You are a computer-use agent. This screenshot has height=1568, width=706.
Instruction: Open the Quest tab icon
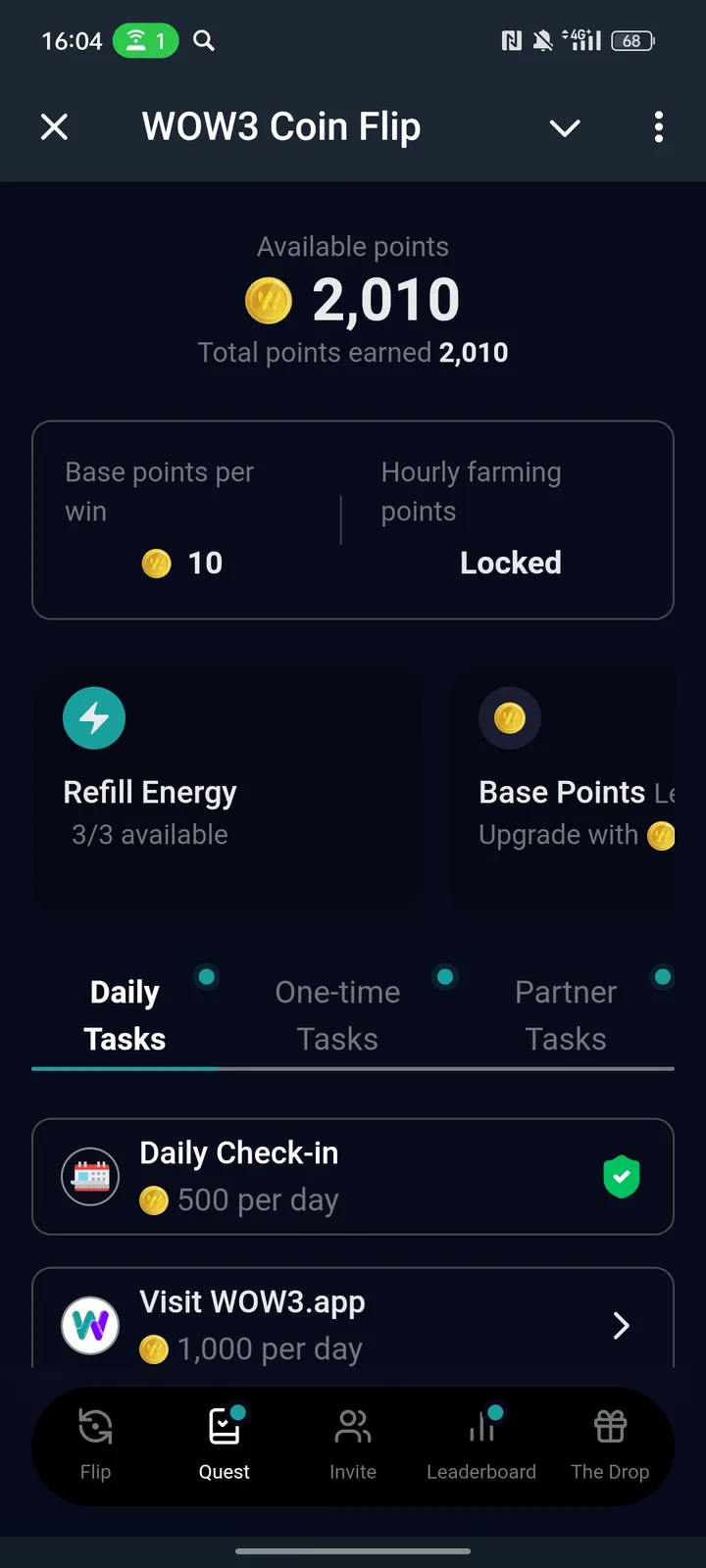(x=224, y=1428)
